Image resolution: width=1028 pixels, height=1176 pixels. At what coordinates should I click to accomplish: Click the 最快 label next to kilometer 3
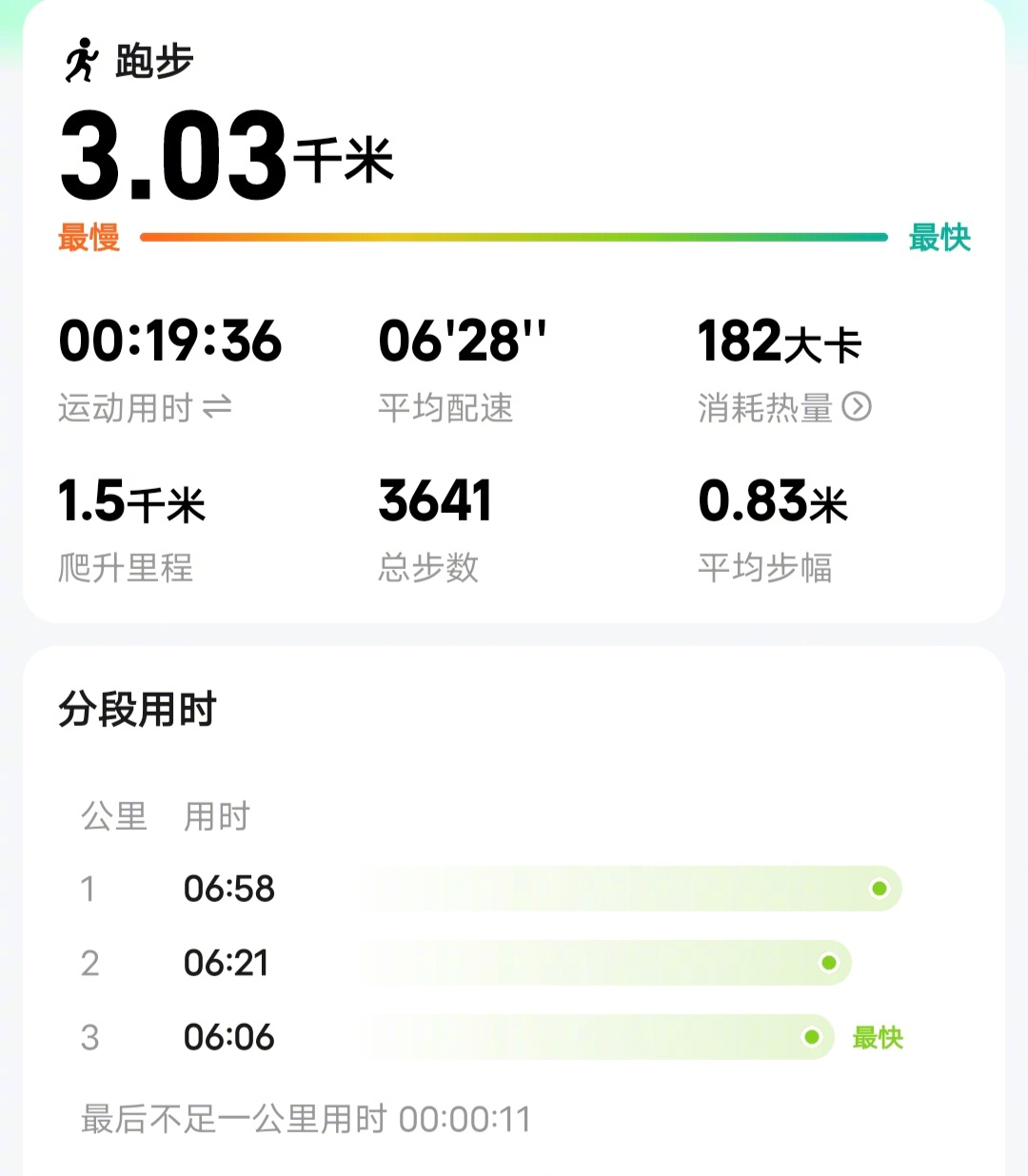pos(877,1037)
